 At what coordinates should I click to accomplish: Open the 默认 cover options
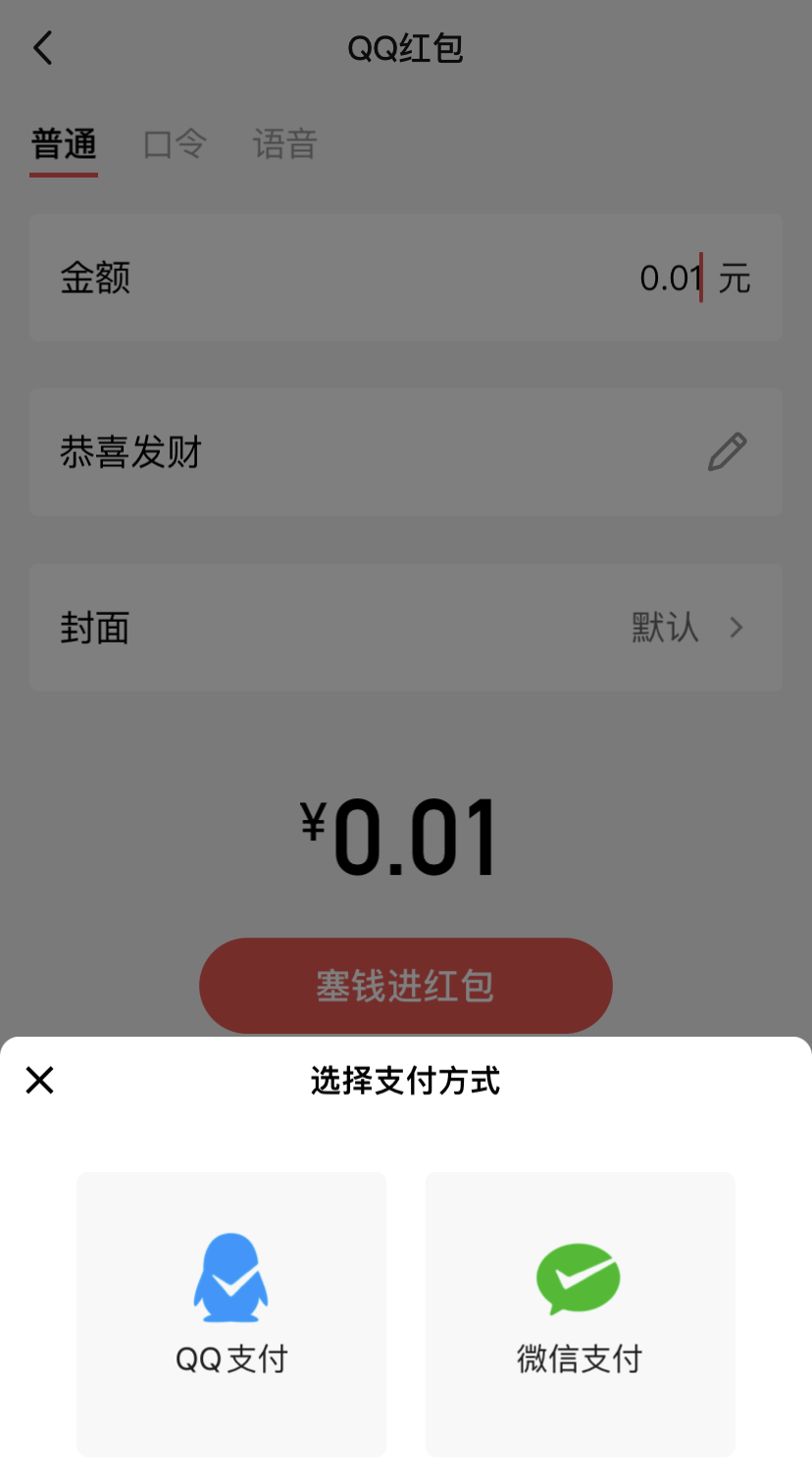coord(665,628)
